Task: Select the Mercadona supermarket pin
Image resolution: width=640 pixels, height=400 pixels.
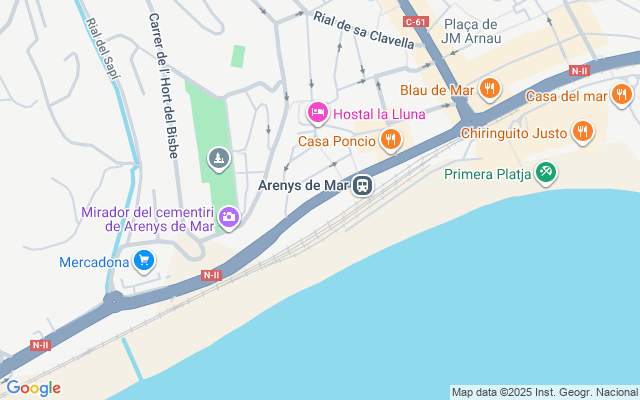Action: click(x=145, y=262)
